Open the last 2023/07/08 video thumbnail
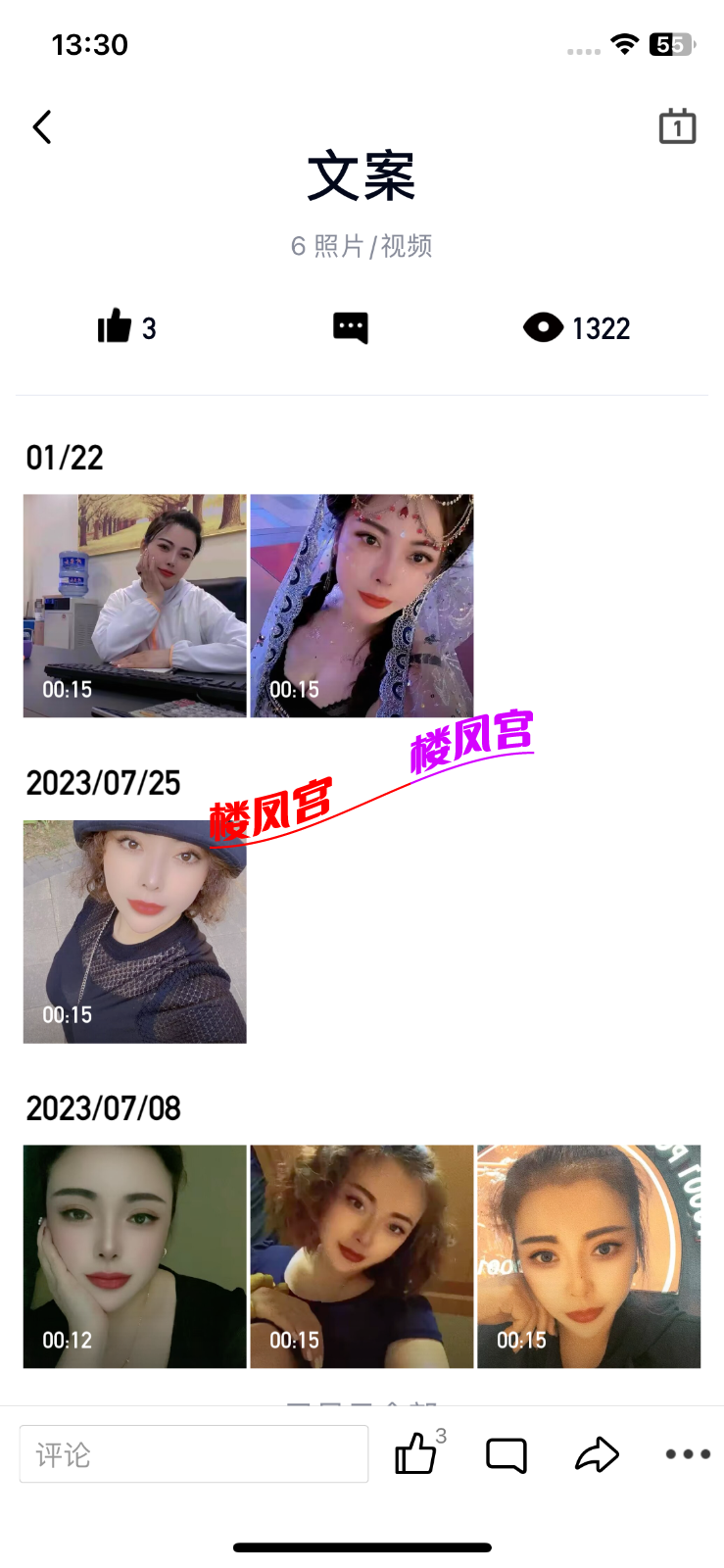 [x=589, y=1256]
